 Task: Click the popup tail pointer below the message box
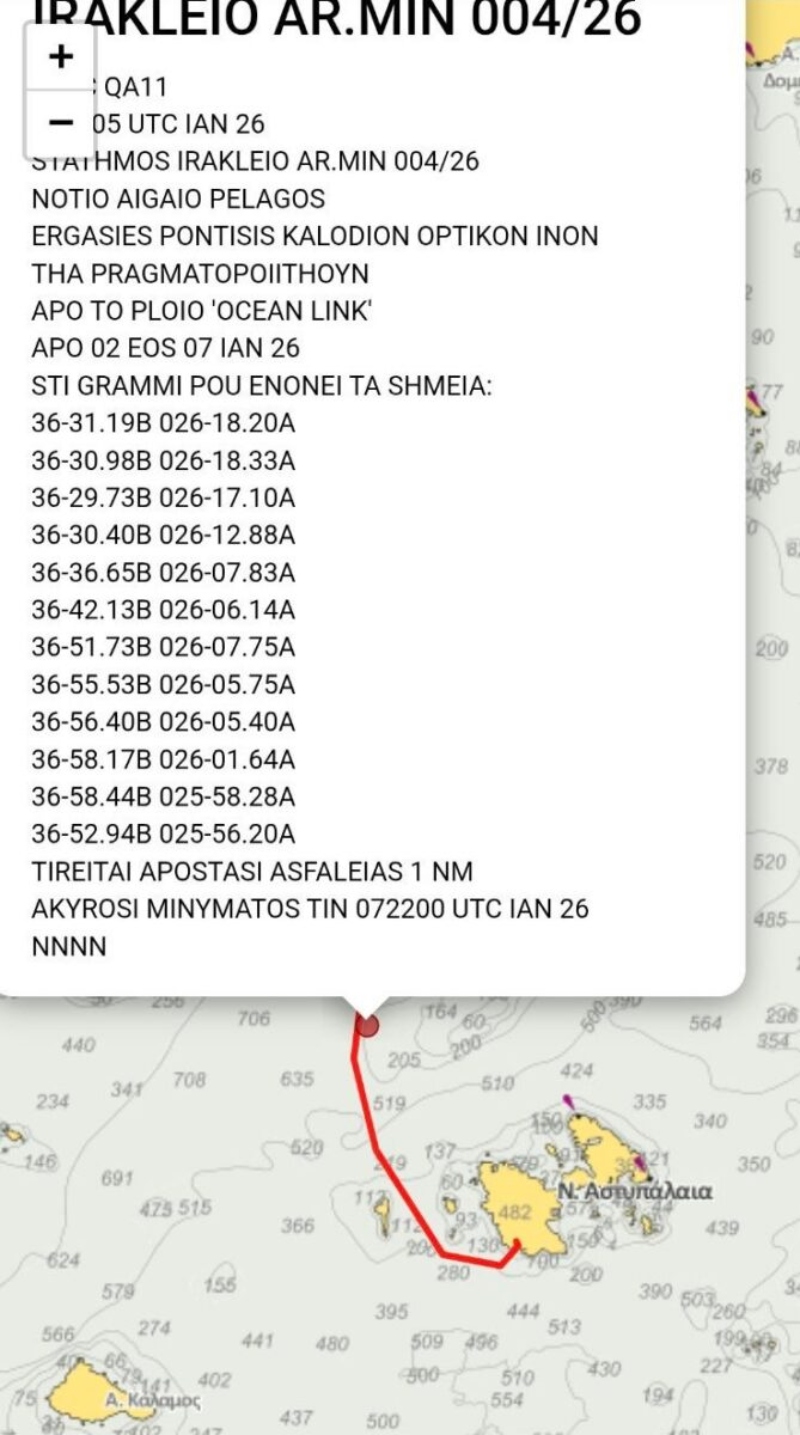coord(365,998)
